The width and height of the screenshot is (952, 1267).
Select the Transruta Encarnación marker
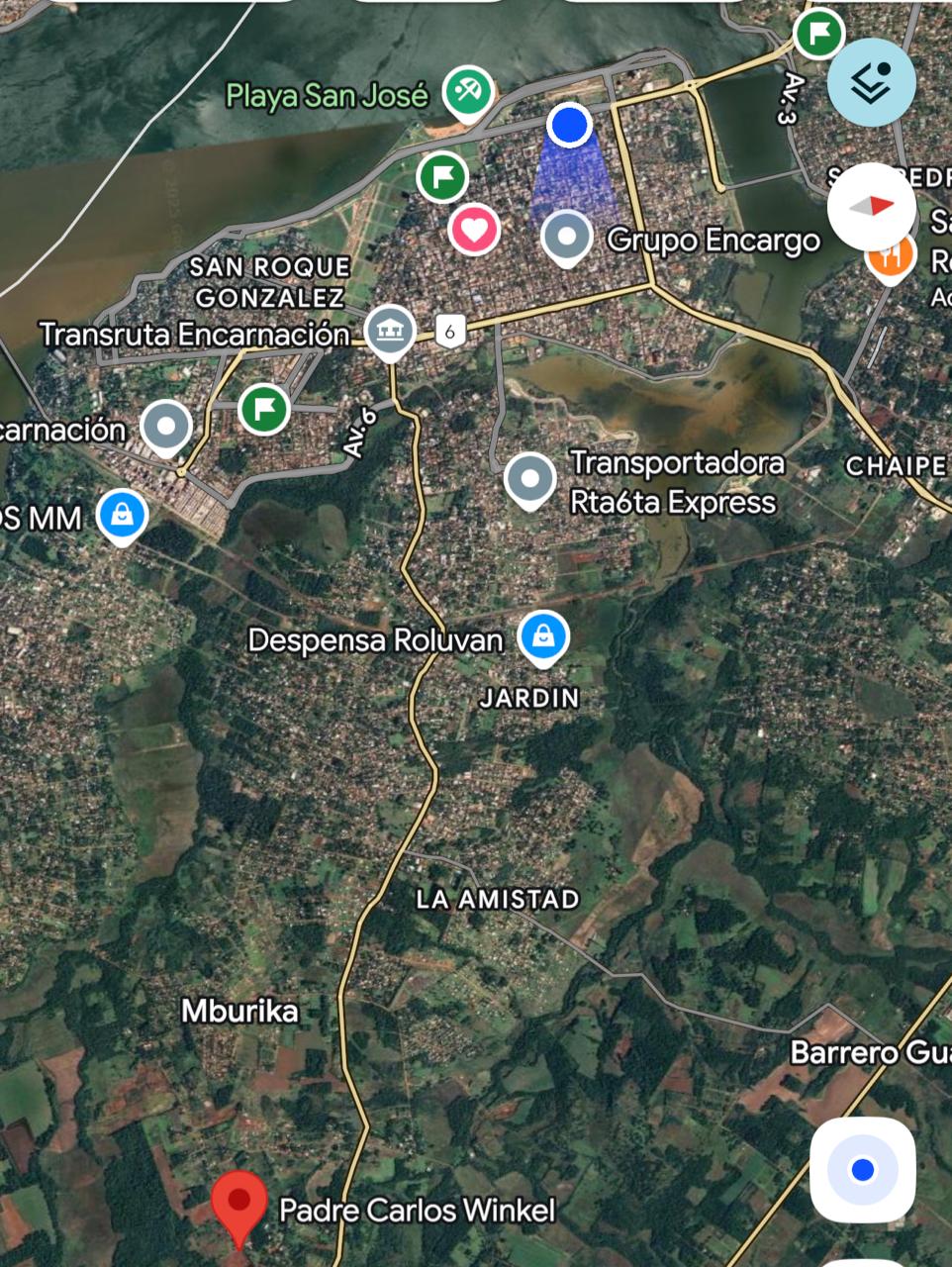click(x=390, y=331)
